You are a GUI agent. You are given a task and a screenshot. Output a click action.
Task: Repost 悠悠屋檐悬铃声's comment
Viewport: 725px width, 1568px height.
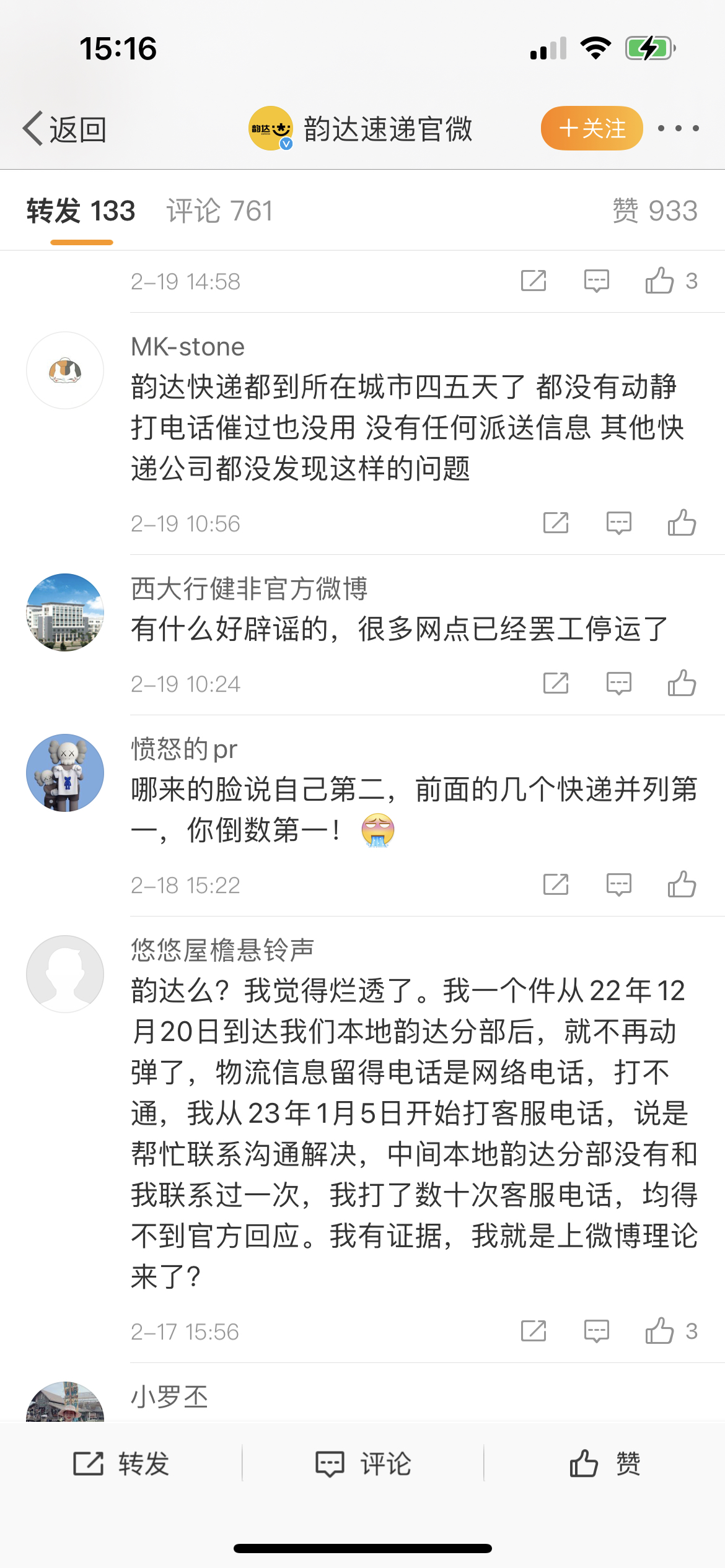(x=533, y=1331)
